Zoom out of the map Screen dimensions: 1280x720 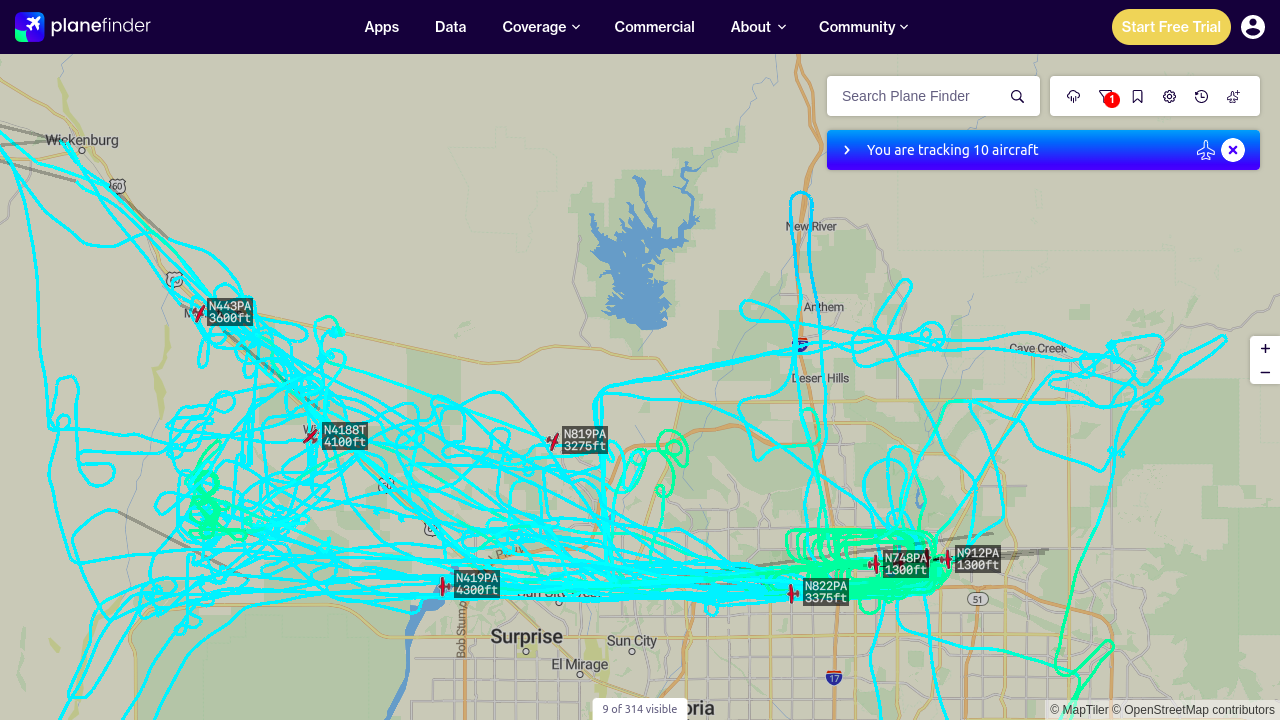[1265, 372]
